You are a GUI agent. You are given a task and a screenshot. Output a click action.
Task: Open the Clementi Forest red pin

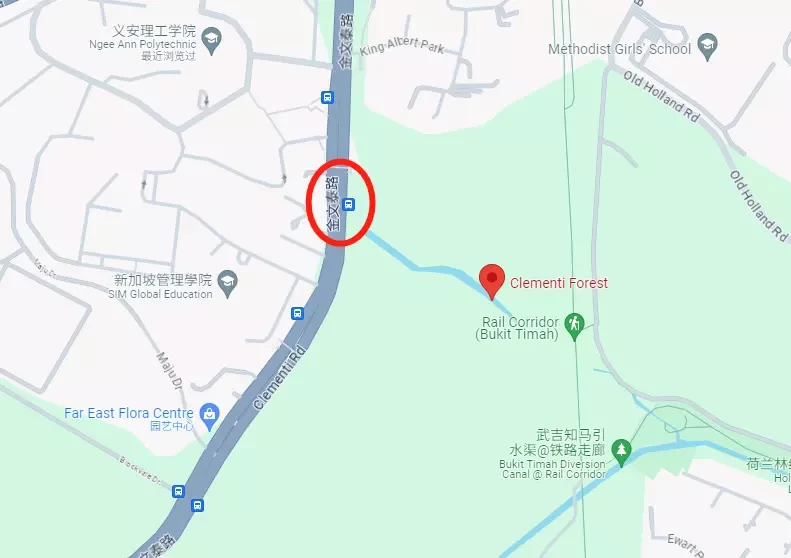[x=491, y=281]
